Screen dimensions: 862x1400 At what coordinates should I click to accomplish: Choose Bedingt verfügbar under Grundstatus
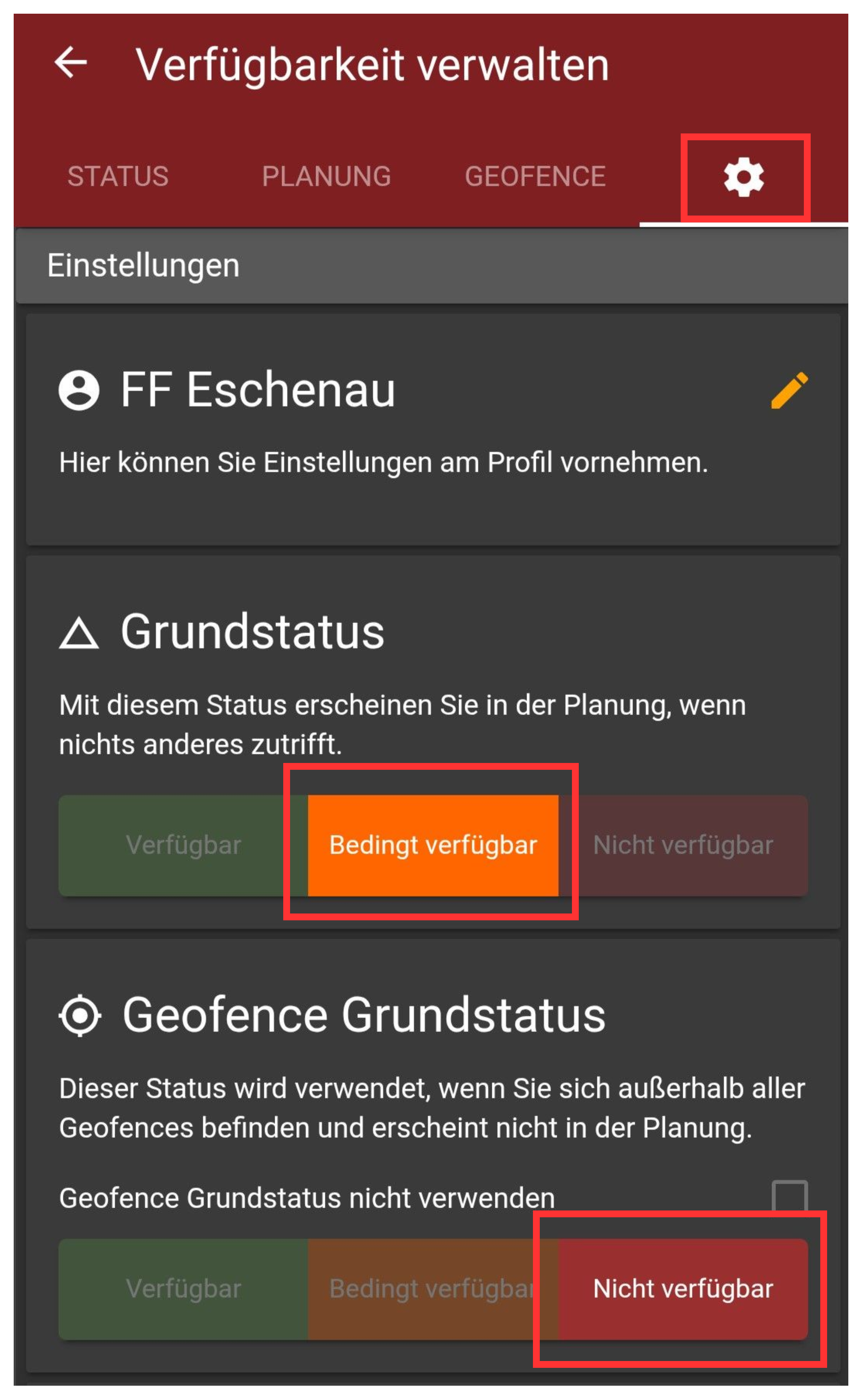[433, 845]
